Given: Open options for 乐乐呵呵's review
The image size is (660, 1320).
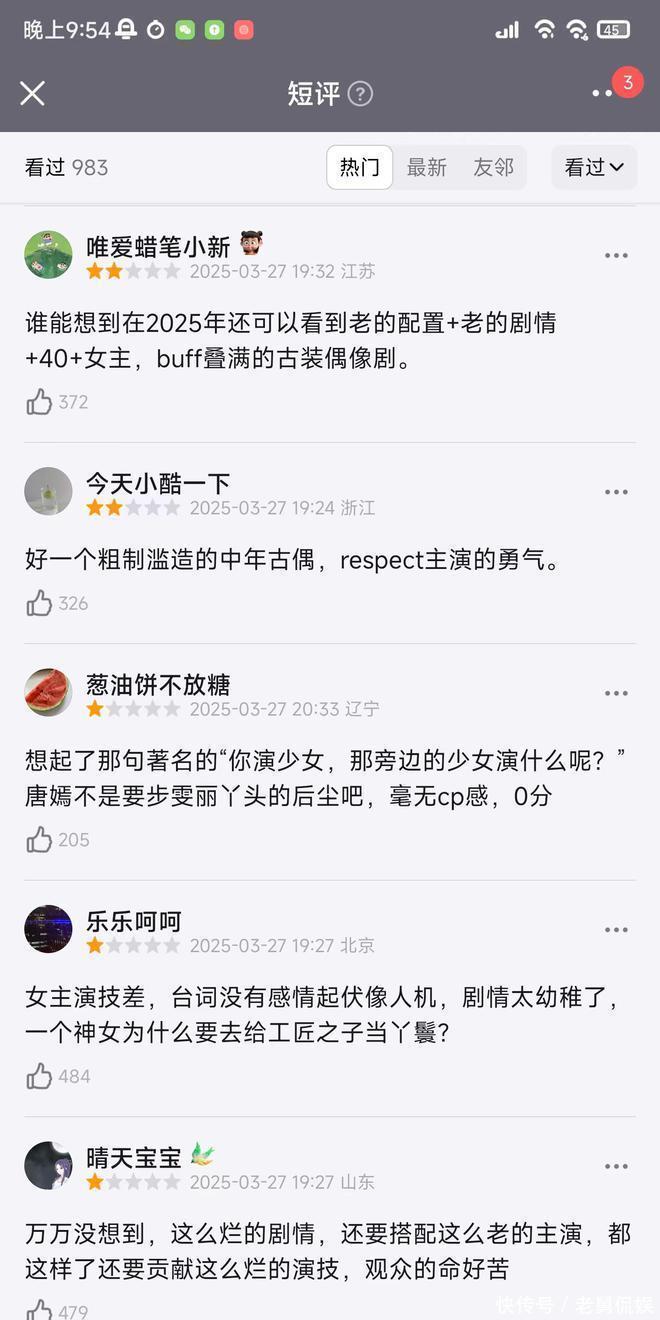Looking at the screenshot, I should (616, 930).
